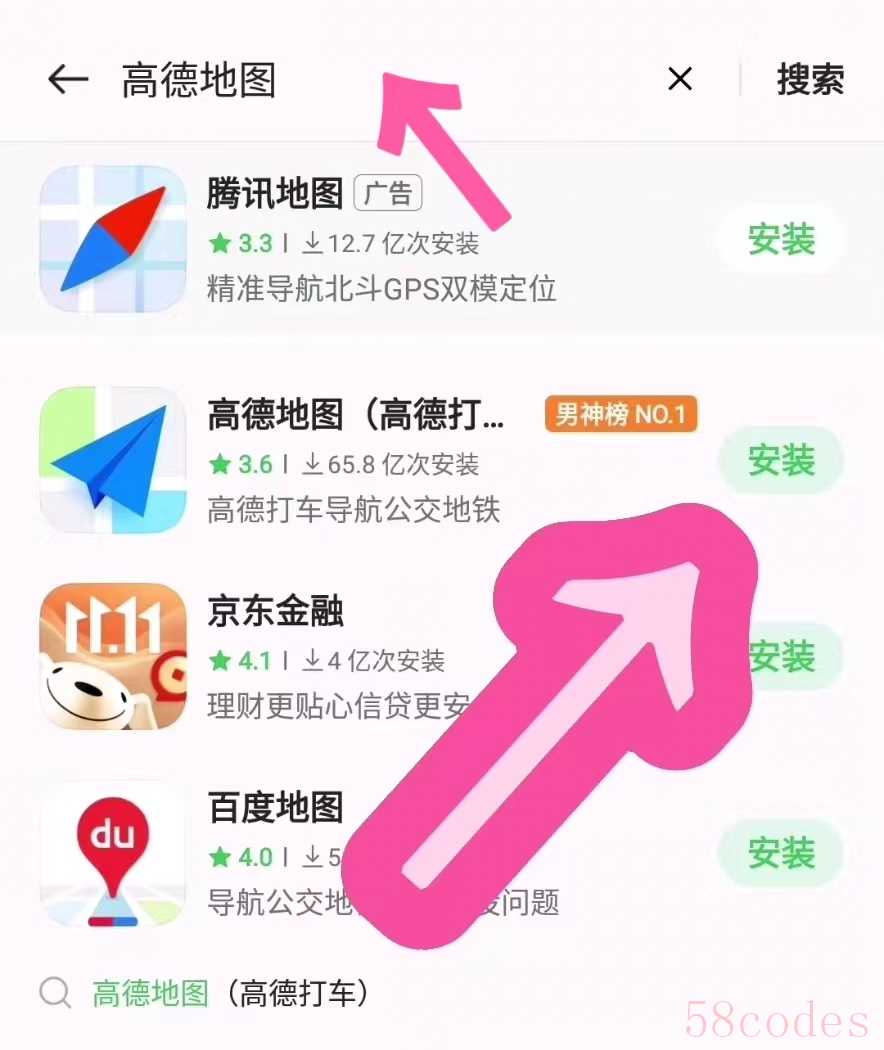Clear the search text
This screenshot has height=1050, width=884.
[x=680, y=79]
